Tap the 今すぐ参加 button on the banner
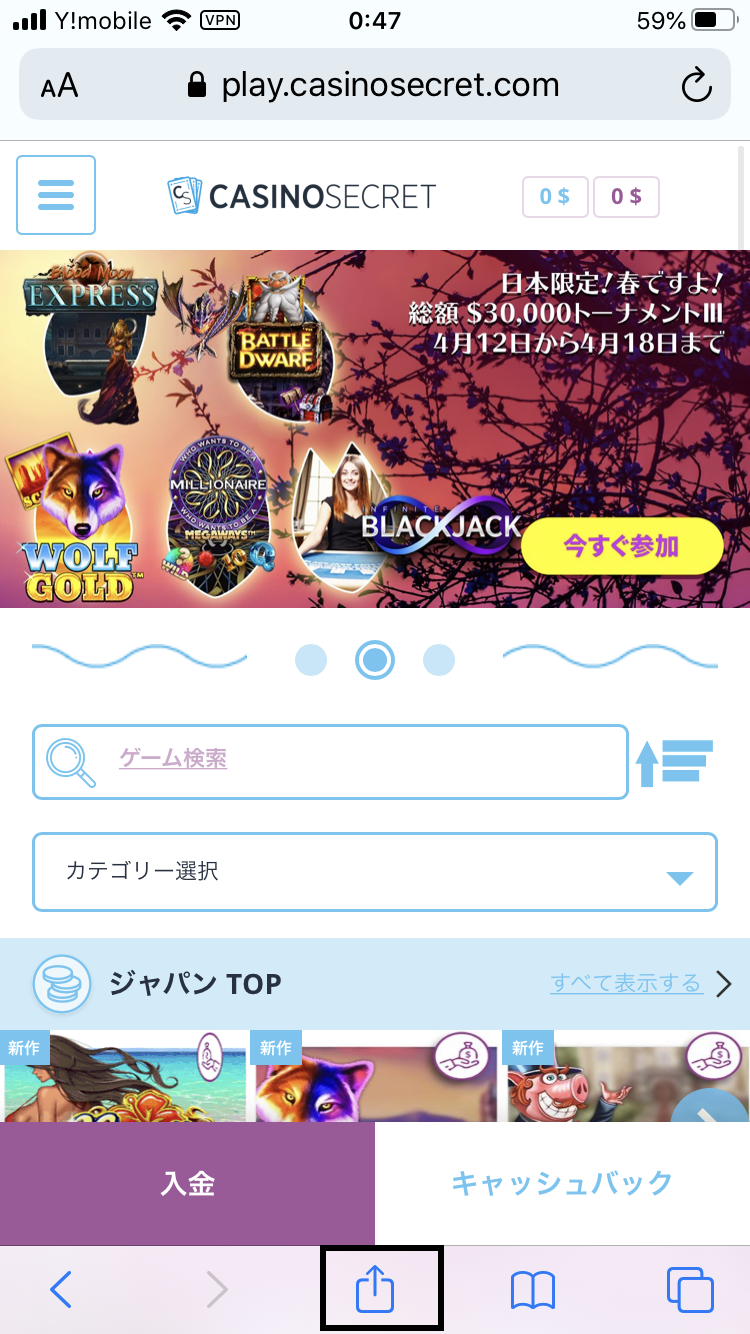This screenshot has height=1334, width=750. coord(621,546)
